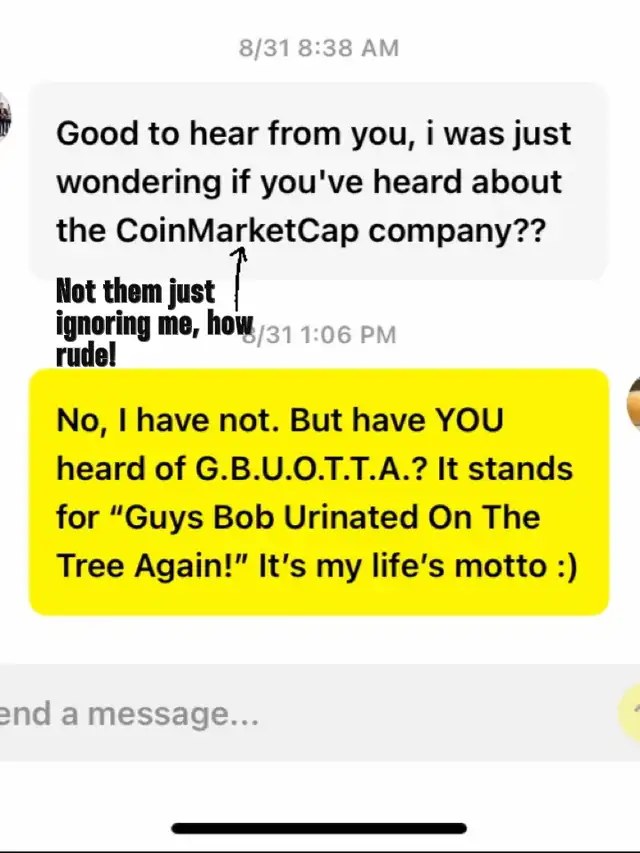
Task: Tap the Send a message field
Action: tap(300, 713)
